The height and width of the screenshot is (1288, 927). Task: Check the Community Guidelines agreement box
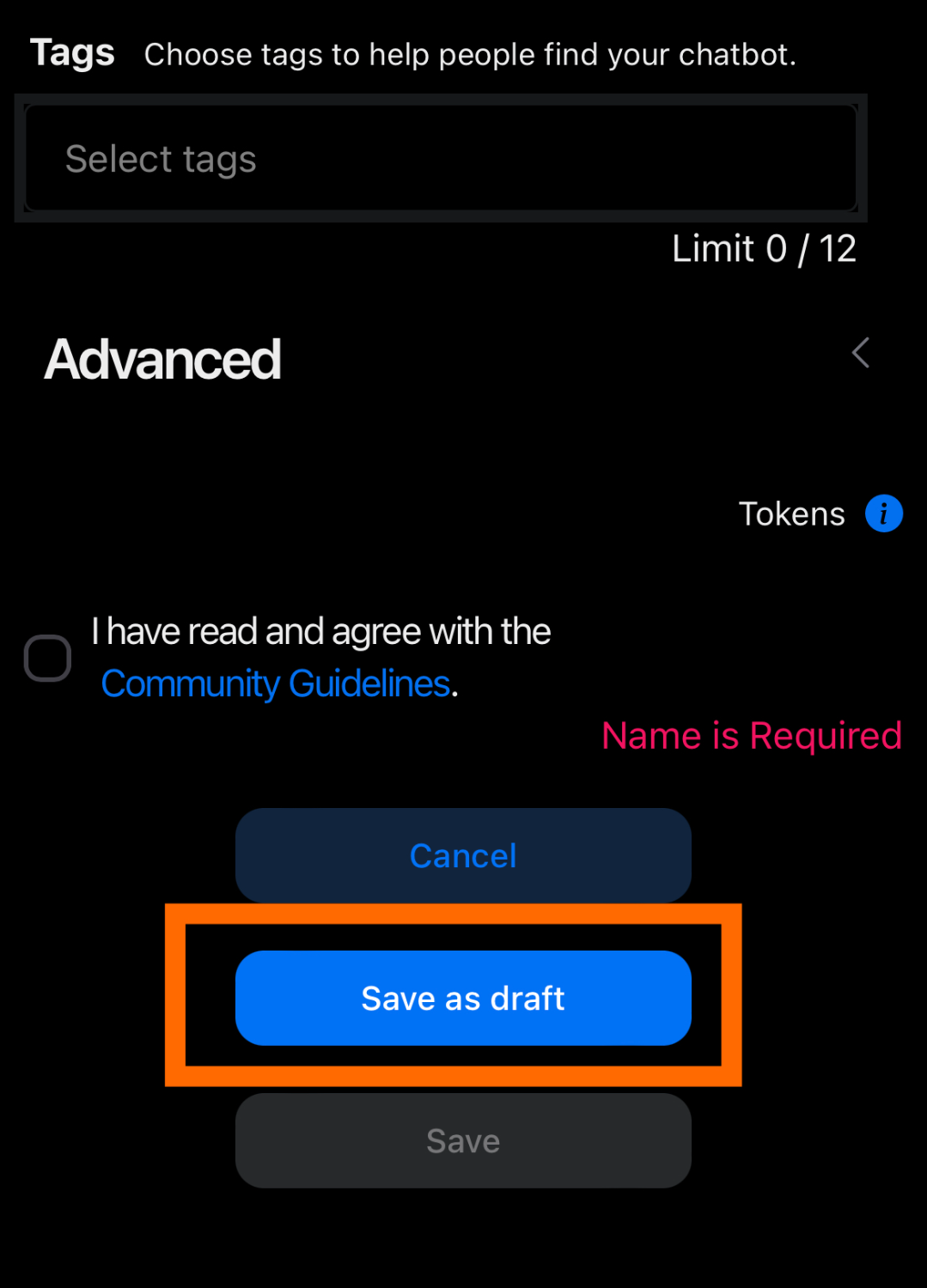(47, 659)
